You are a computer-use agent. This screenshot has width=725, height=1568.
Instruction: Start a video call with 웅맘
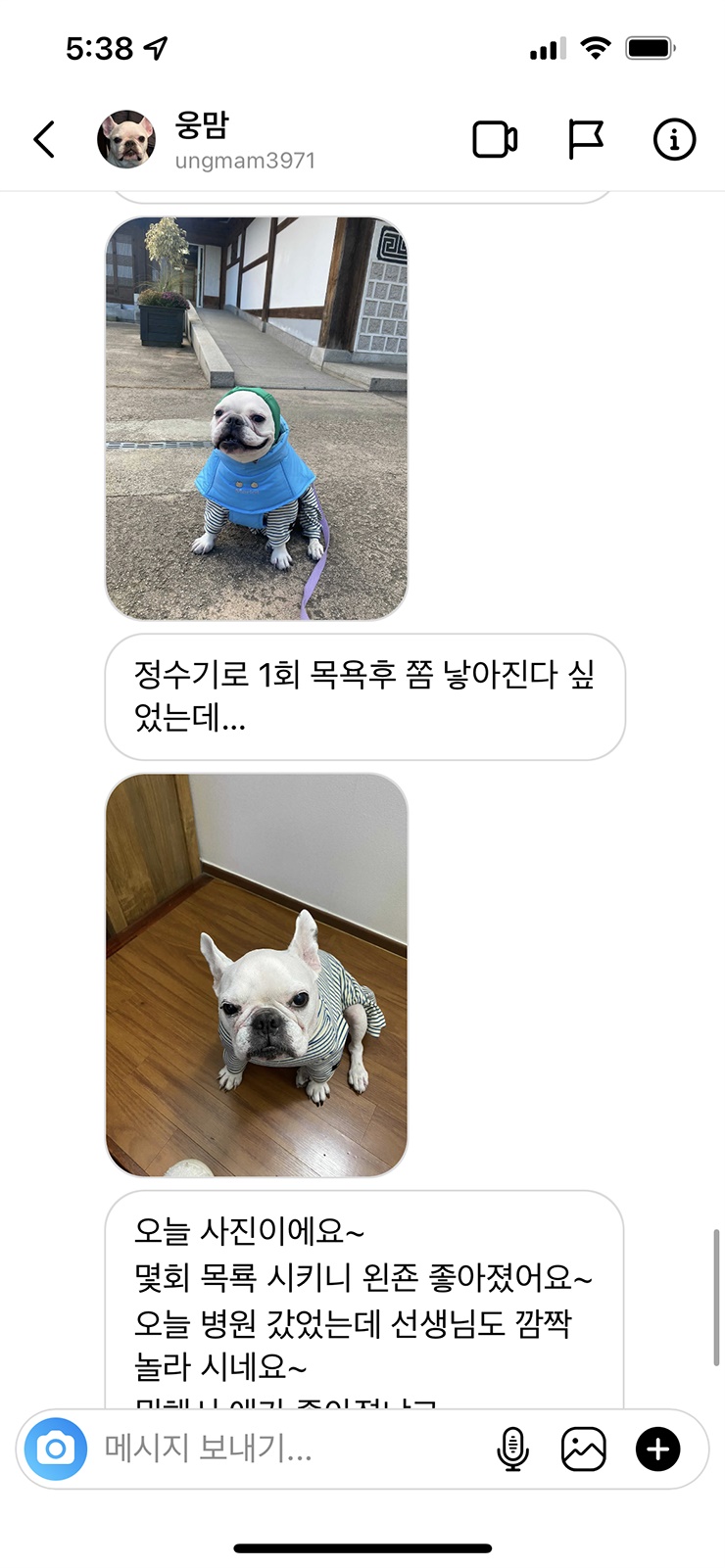[495, 139]
